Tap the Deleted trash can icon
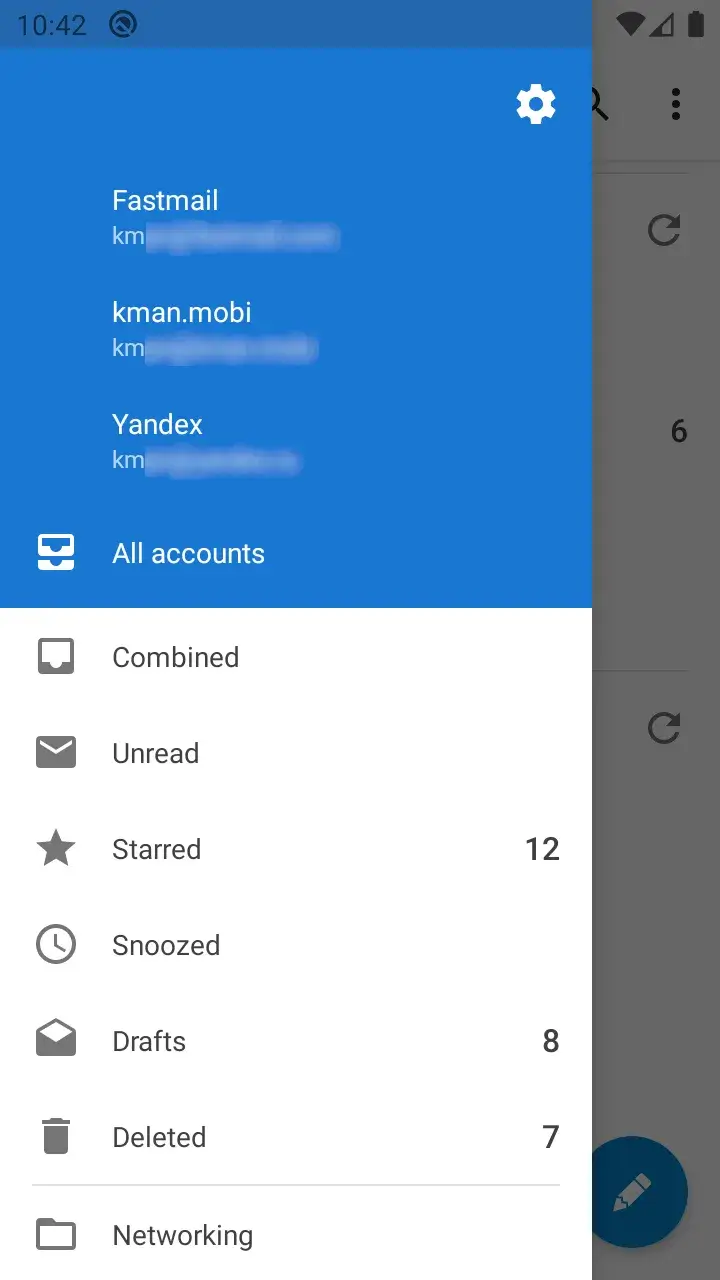 point(55,1136)
